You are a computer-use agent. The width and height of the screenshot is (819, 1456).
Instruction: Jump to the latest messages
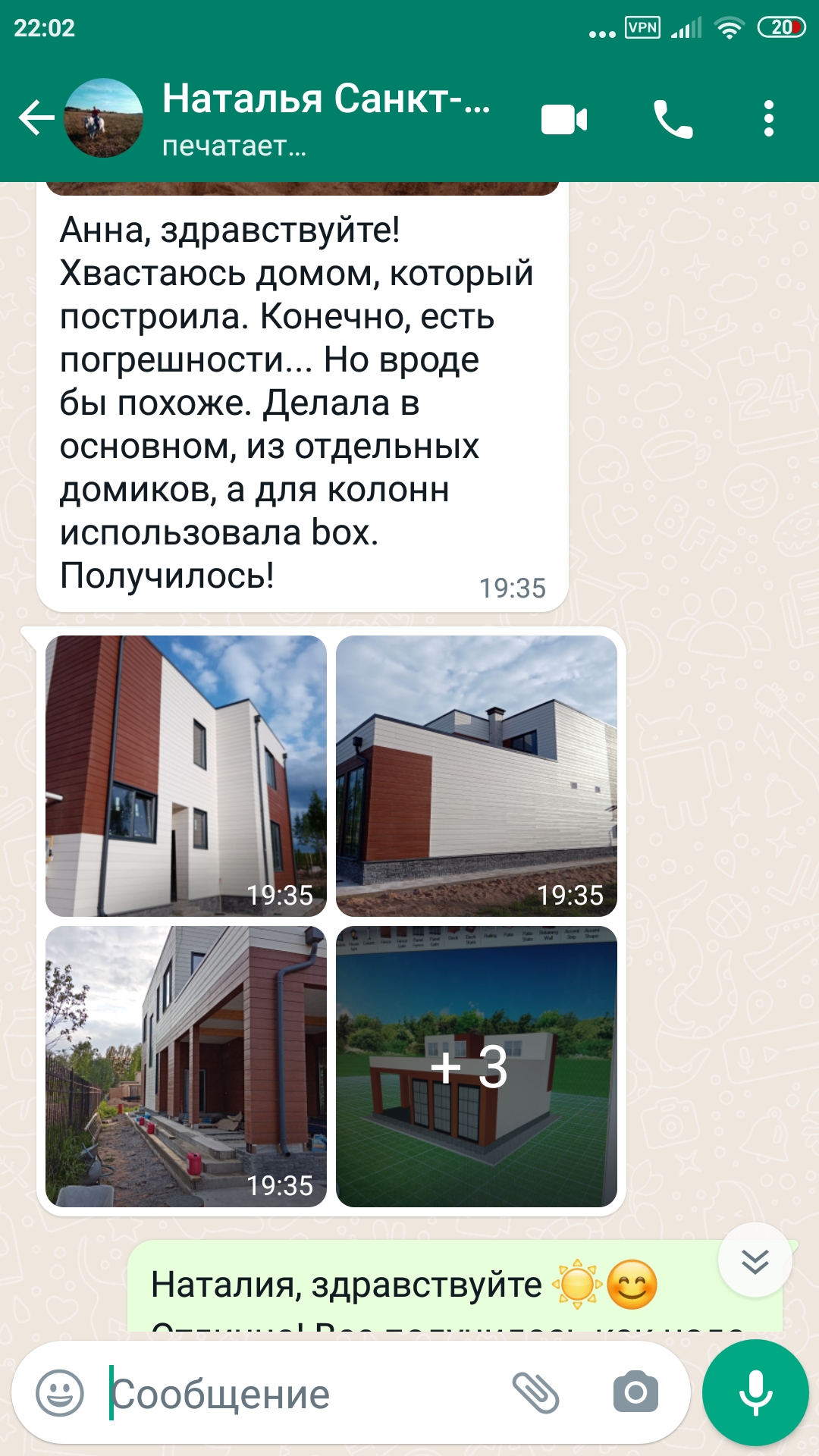755,1260
